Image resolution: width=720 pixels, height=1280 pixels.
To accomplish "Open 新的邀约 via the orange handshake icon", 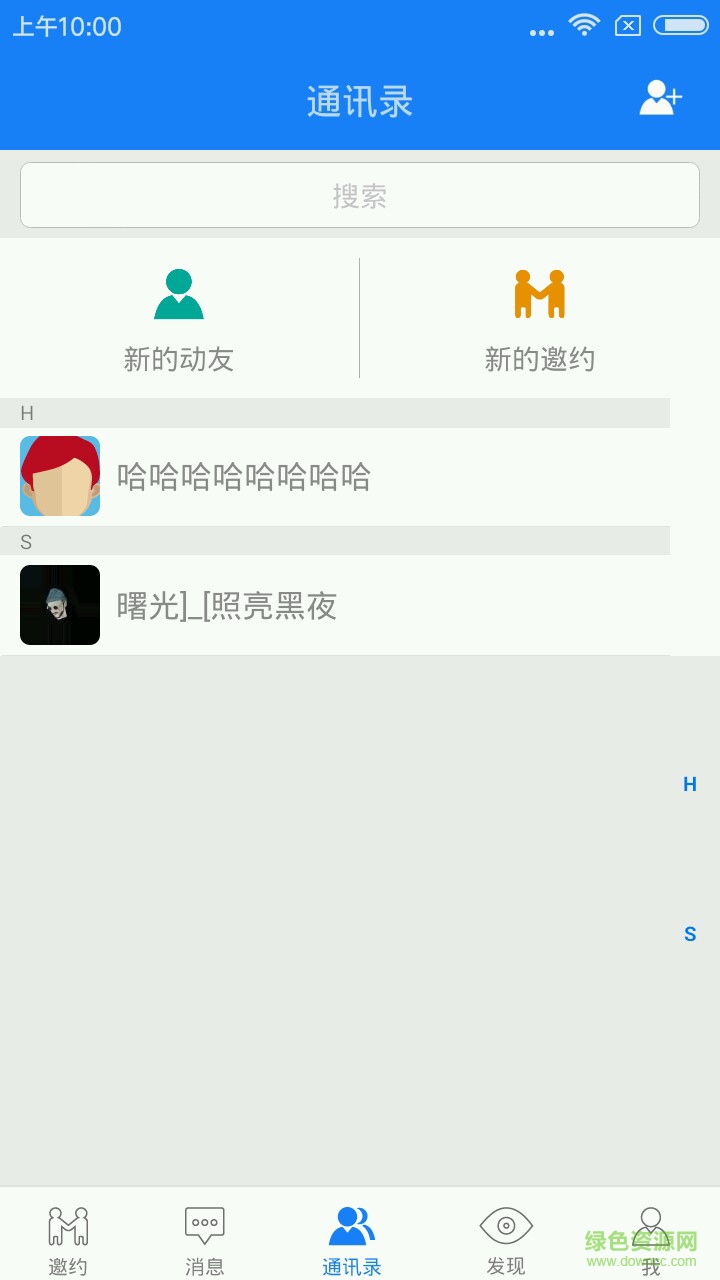I will tap(540, 294).
